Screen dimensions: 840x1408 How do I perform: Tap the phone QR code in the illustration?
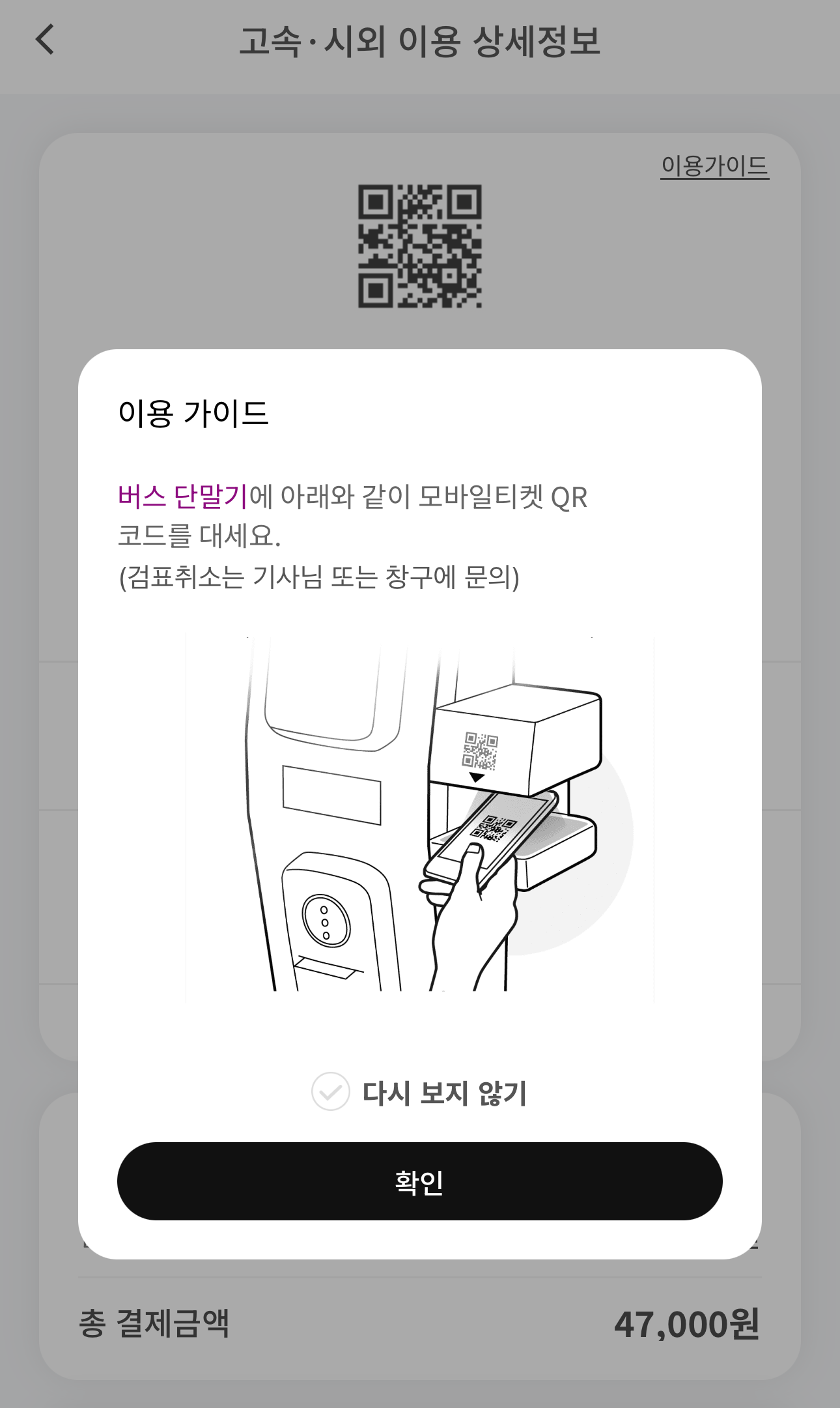click(x=493, y=827)
